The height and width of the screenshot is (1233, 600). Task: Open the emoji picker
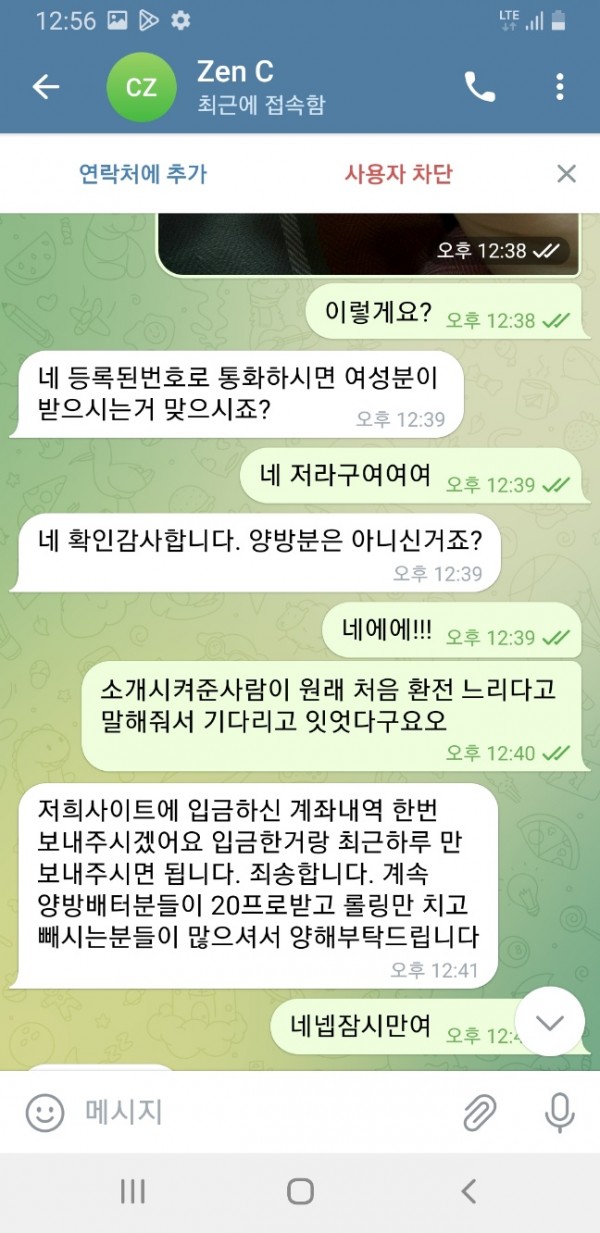(x=44, y=1111)
